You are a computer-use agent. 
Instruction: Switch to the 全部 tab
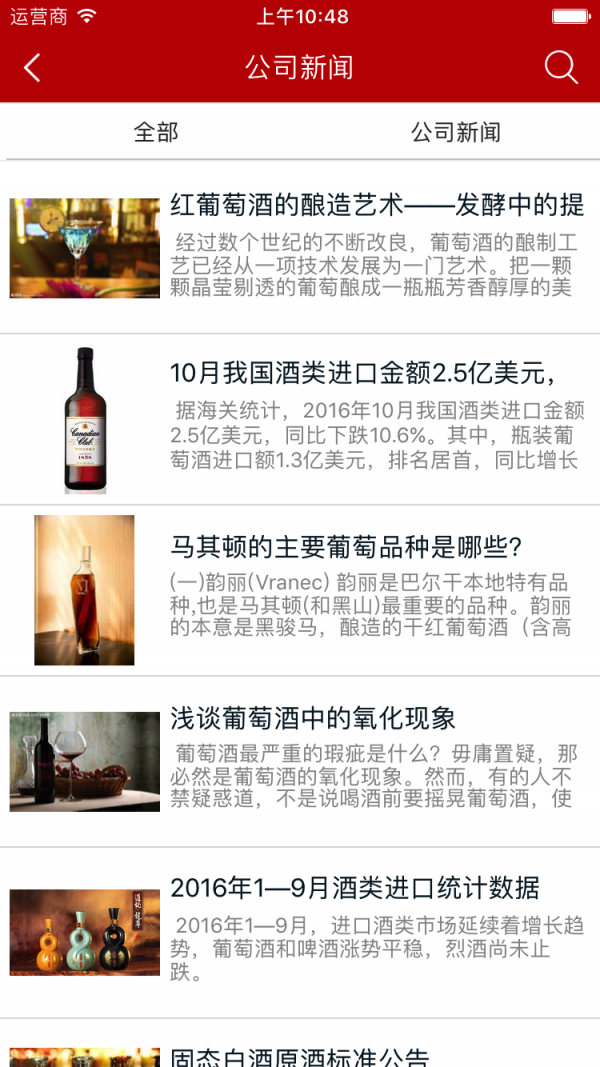pyautogui.click(x=156, y=132)
